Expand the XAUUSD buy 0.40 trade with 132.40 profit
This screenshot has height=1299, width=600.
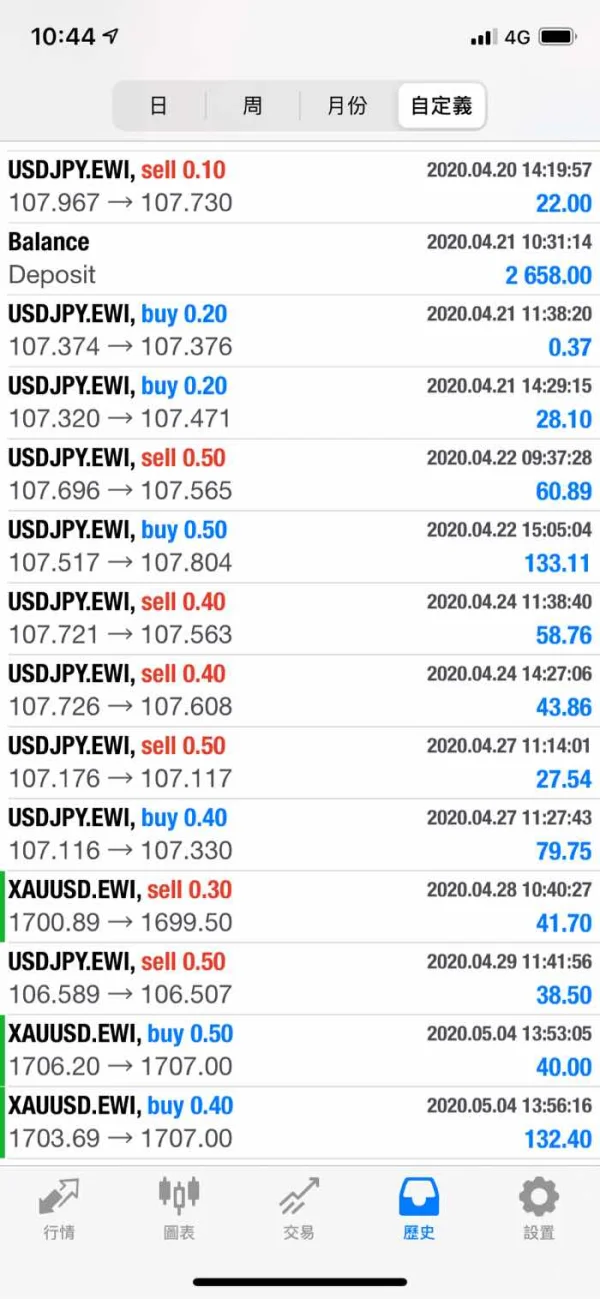[x=300, y=1122]
